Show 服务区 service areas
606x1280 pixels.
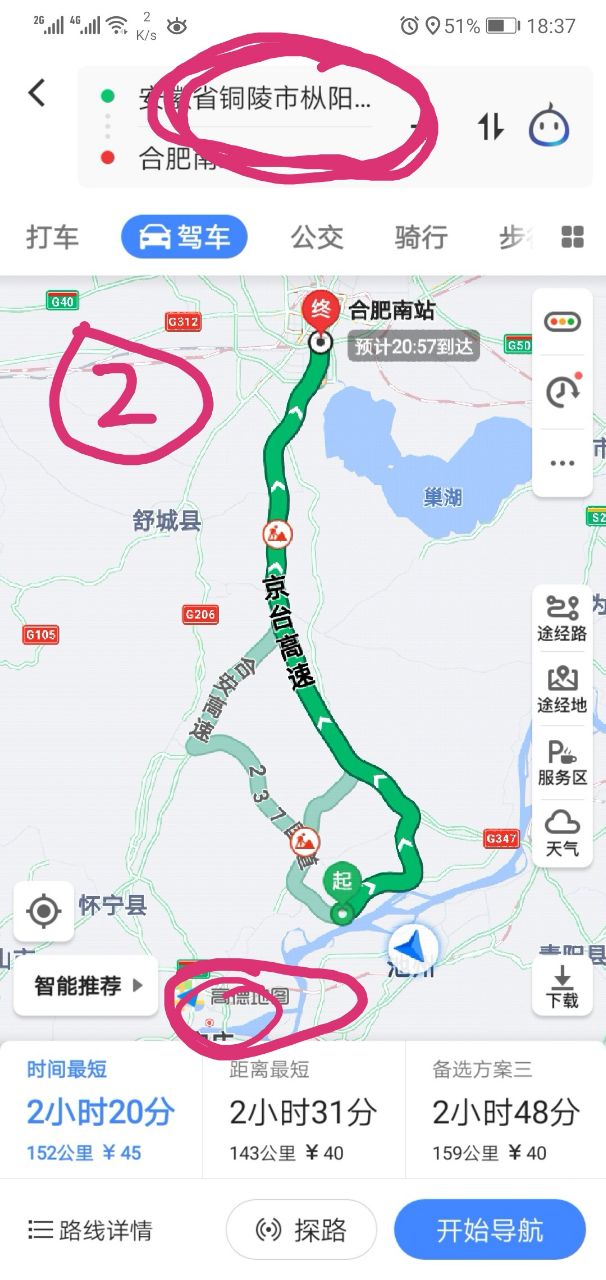pyautogui.click(x=562, y=762)
